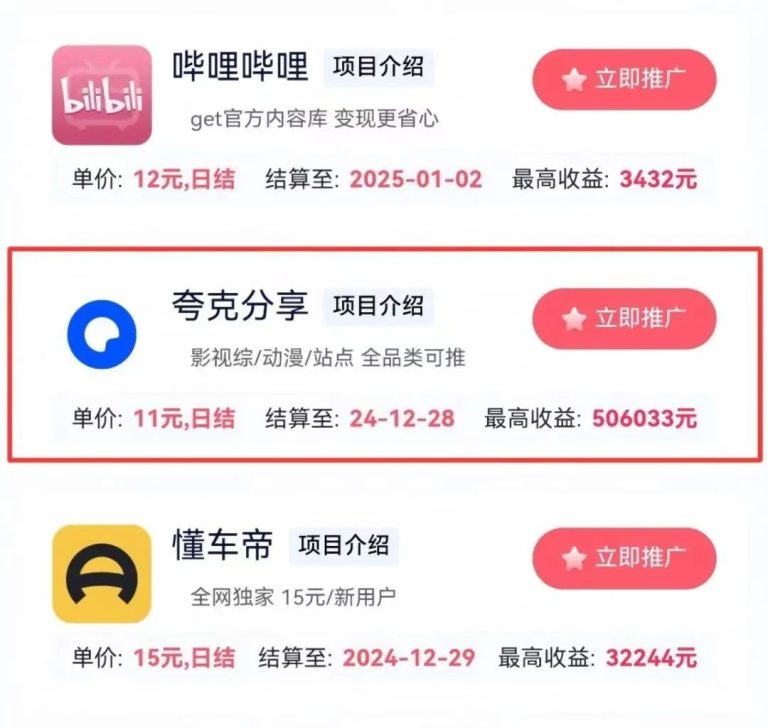This screenshot has width=768, height=728.
Task: Open the 懂车帝 项目介绍 chip
Action: tap(343, 545)
